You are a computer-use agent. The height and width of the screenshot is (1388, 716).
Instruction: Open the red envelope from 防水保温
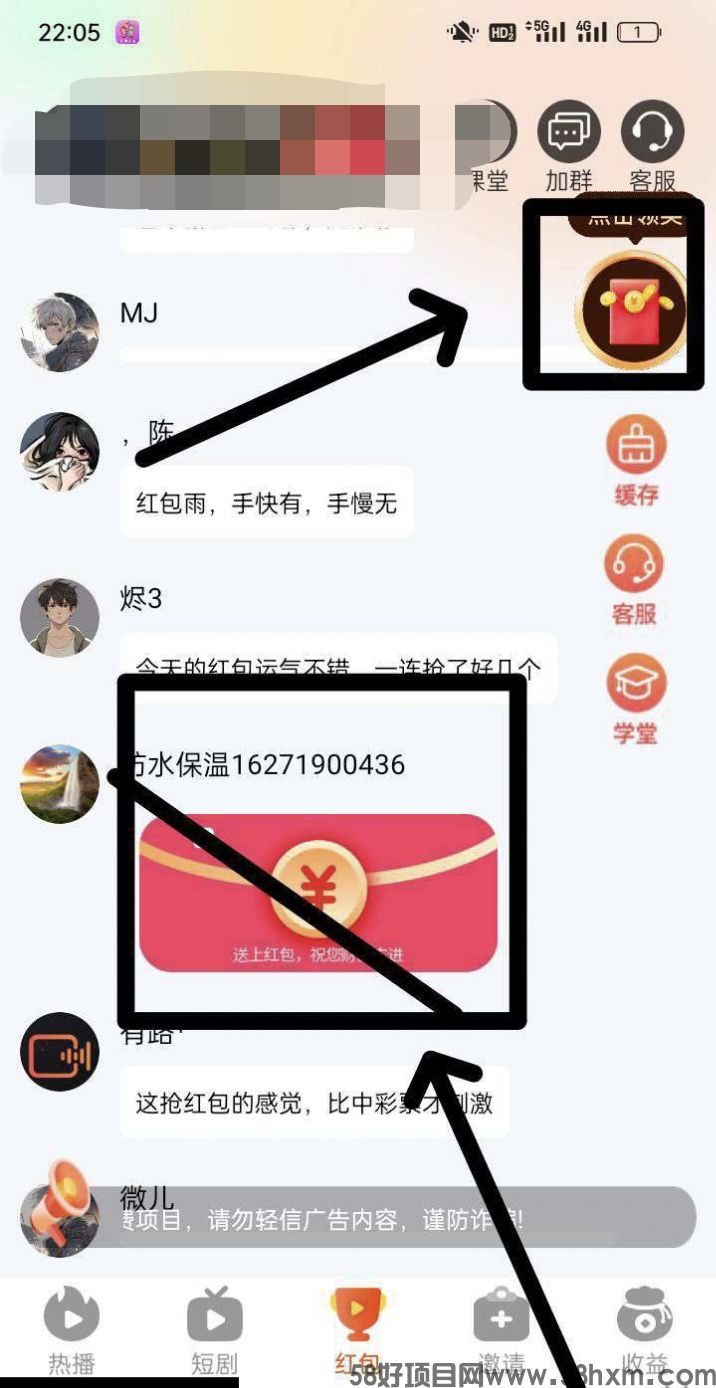318,892
